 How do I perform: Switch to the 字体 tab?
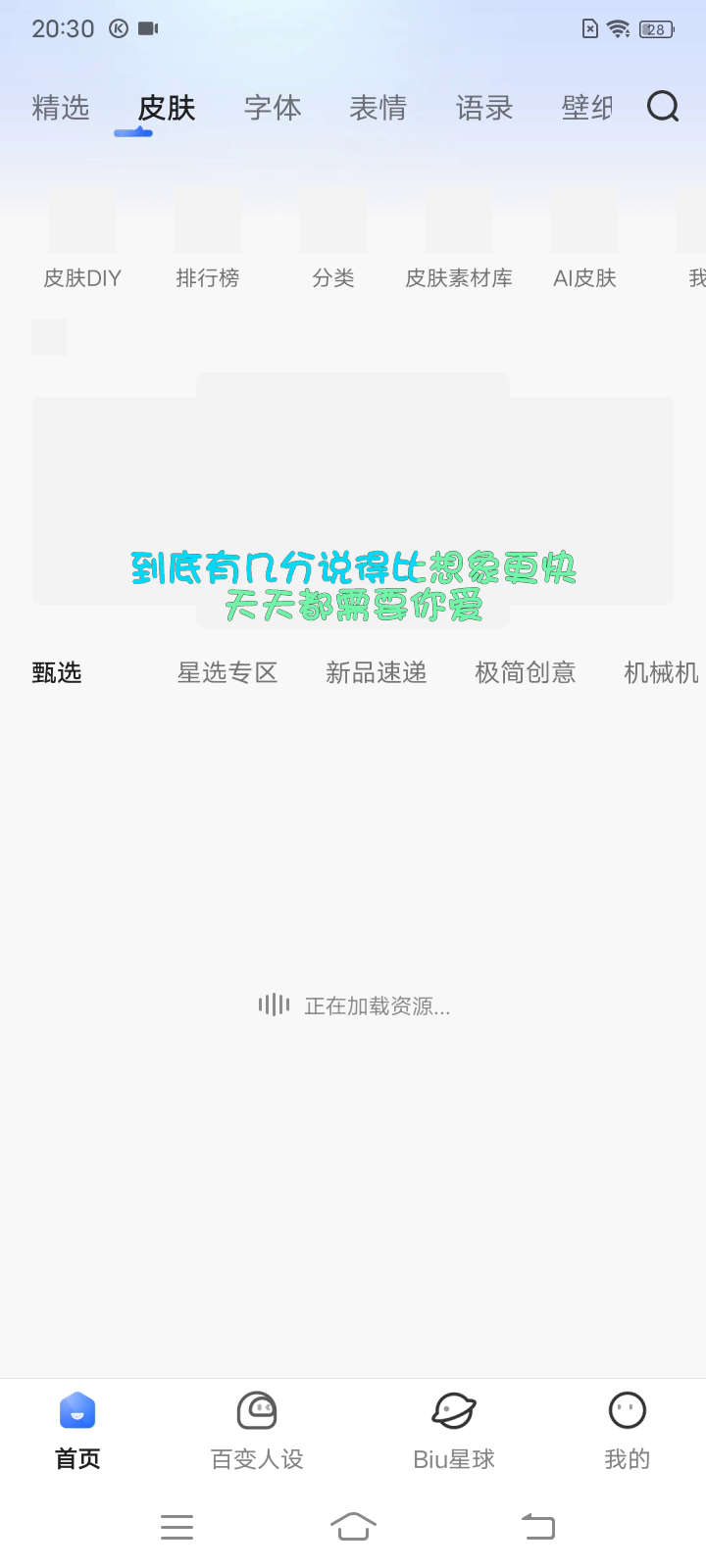273,108
